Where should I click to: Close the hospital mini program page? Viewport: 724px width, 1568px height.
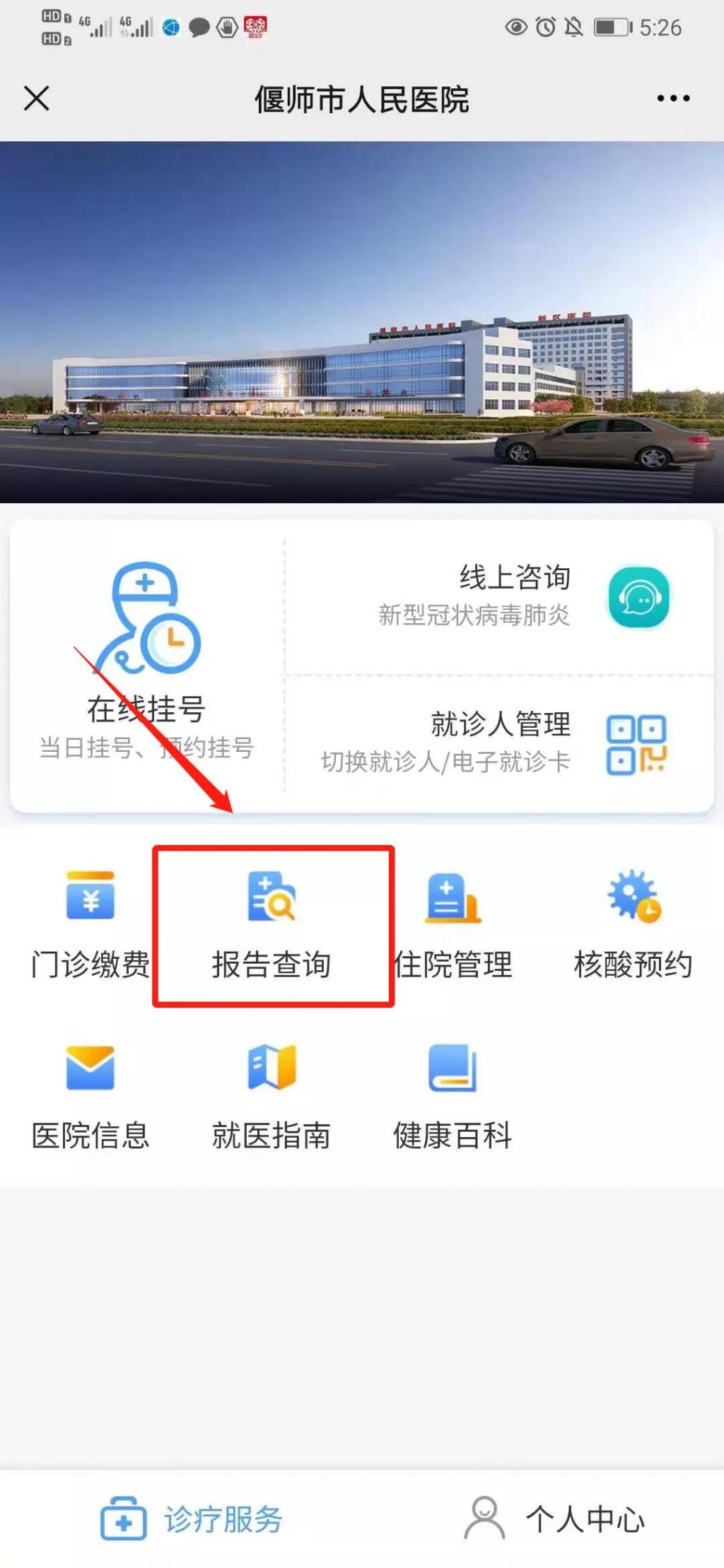pos(37,98)
